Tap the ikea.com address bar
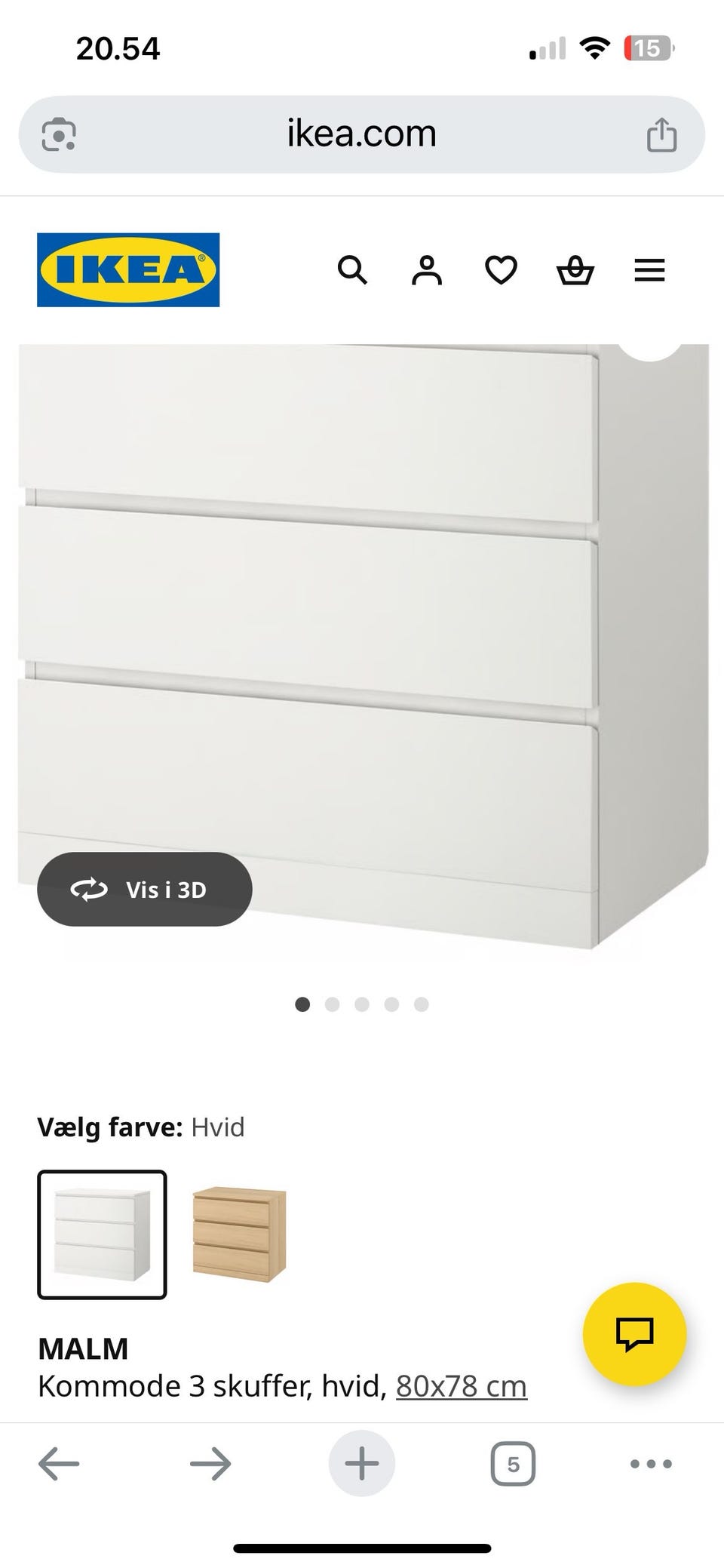The image size is (724, 1568). point(360,133)
